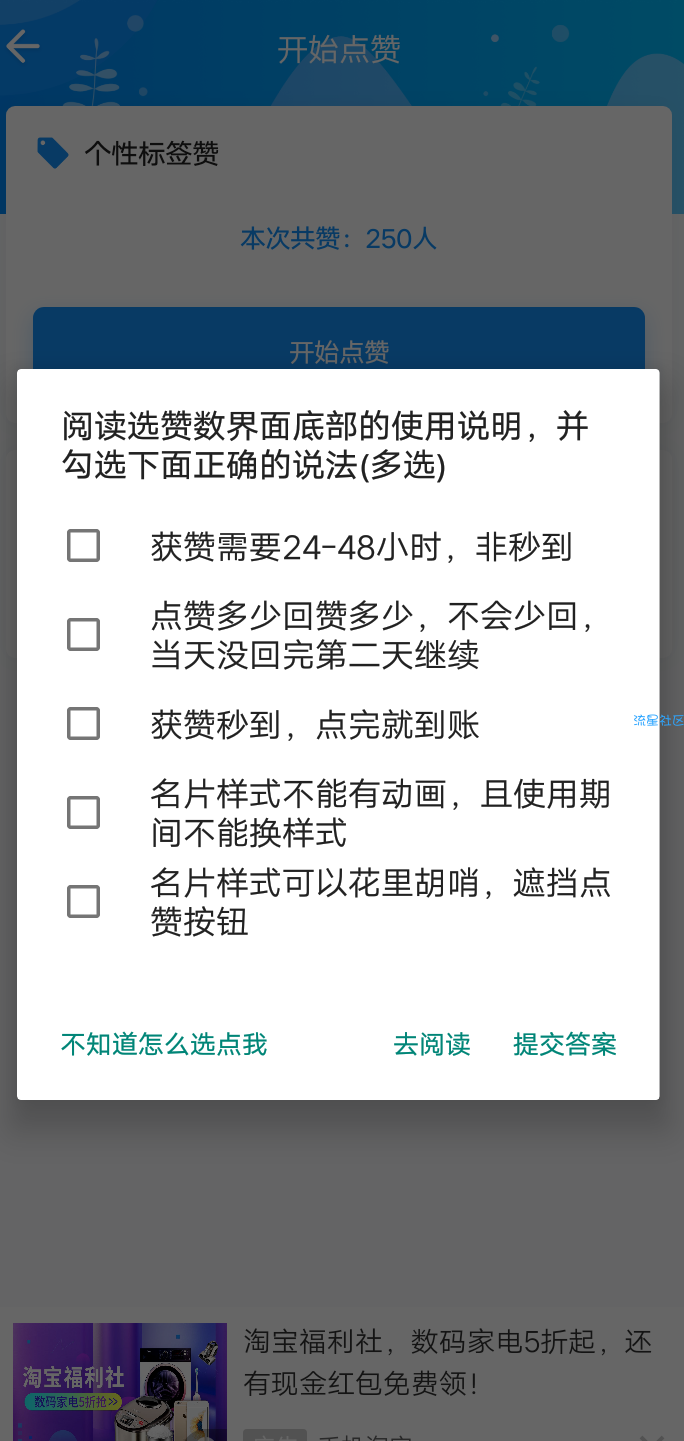684x1441 pixels.
Task: Tick 名片样式可以花里胡哨 checkbox
Action: point(83,902)
